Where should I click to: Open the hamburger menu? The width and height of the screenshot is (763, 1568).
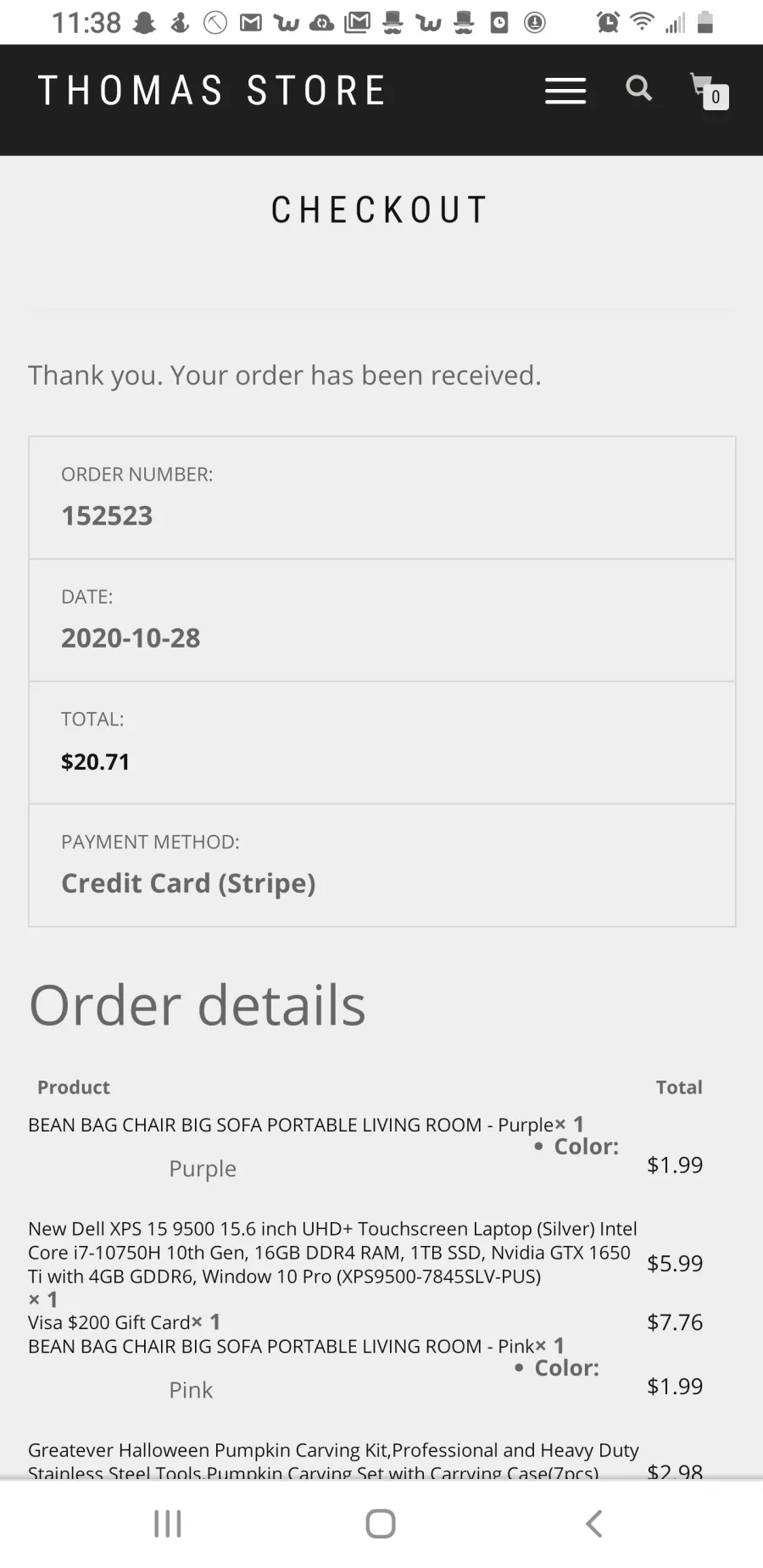pos(565,91)
